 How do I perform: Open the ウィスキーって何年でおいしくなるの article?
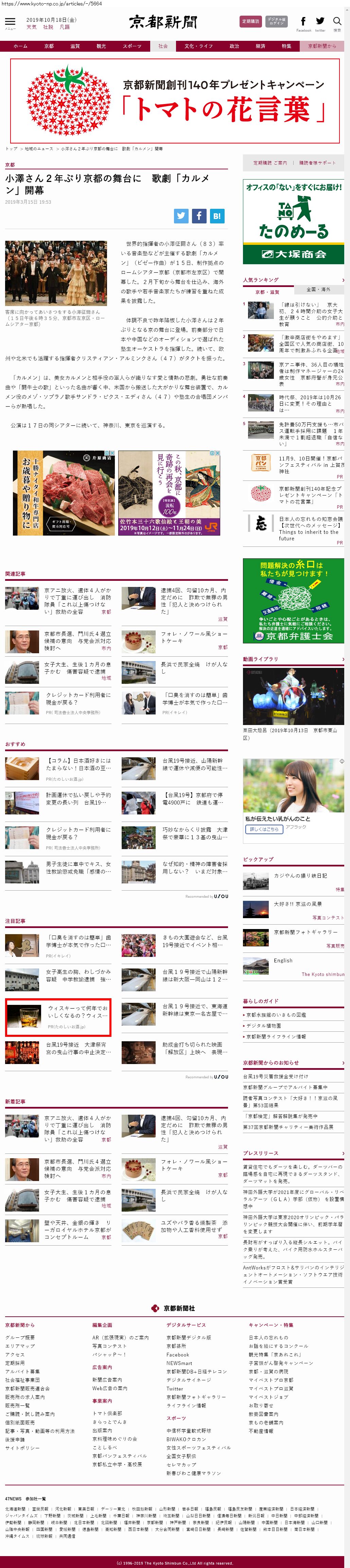point(77,1011)
